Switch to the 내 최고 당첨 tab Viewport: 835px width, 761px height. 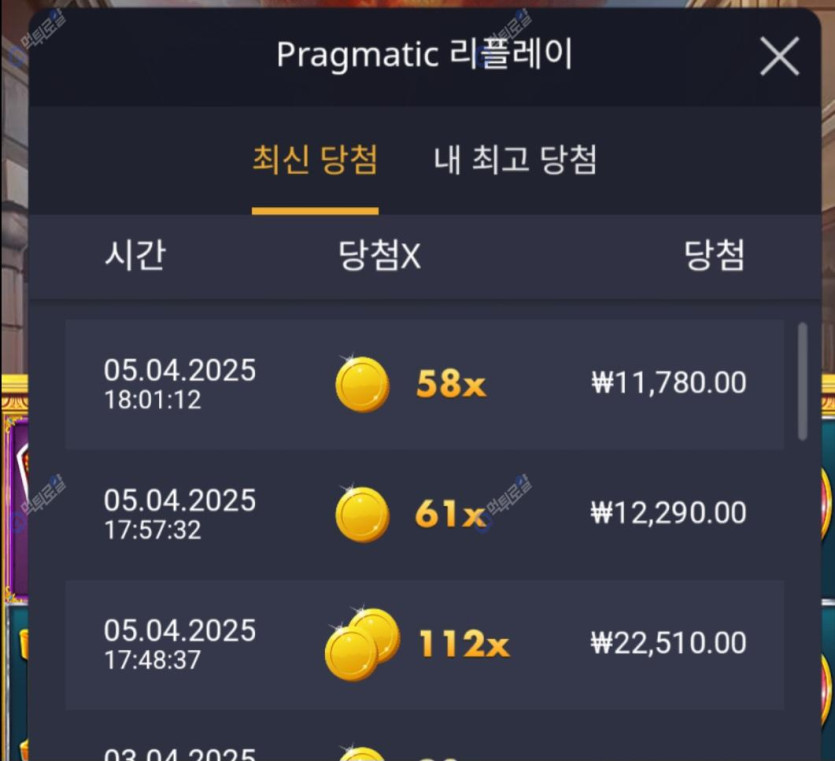[x=515, y=160]
